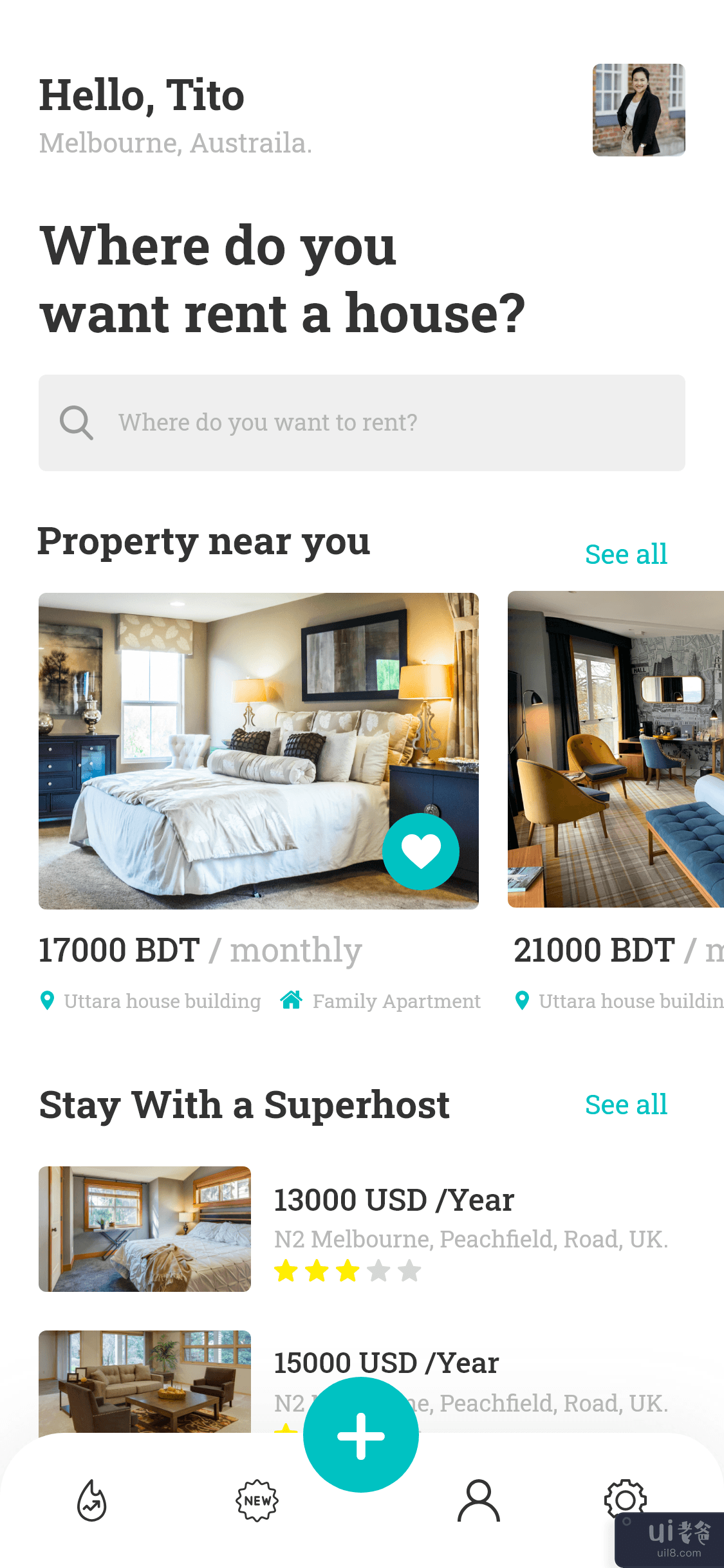Switch to the NEW badge tab
This screenshot has width=724, height=1568.
(x=257, y=1500)
